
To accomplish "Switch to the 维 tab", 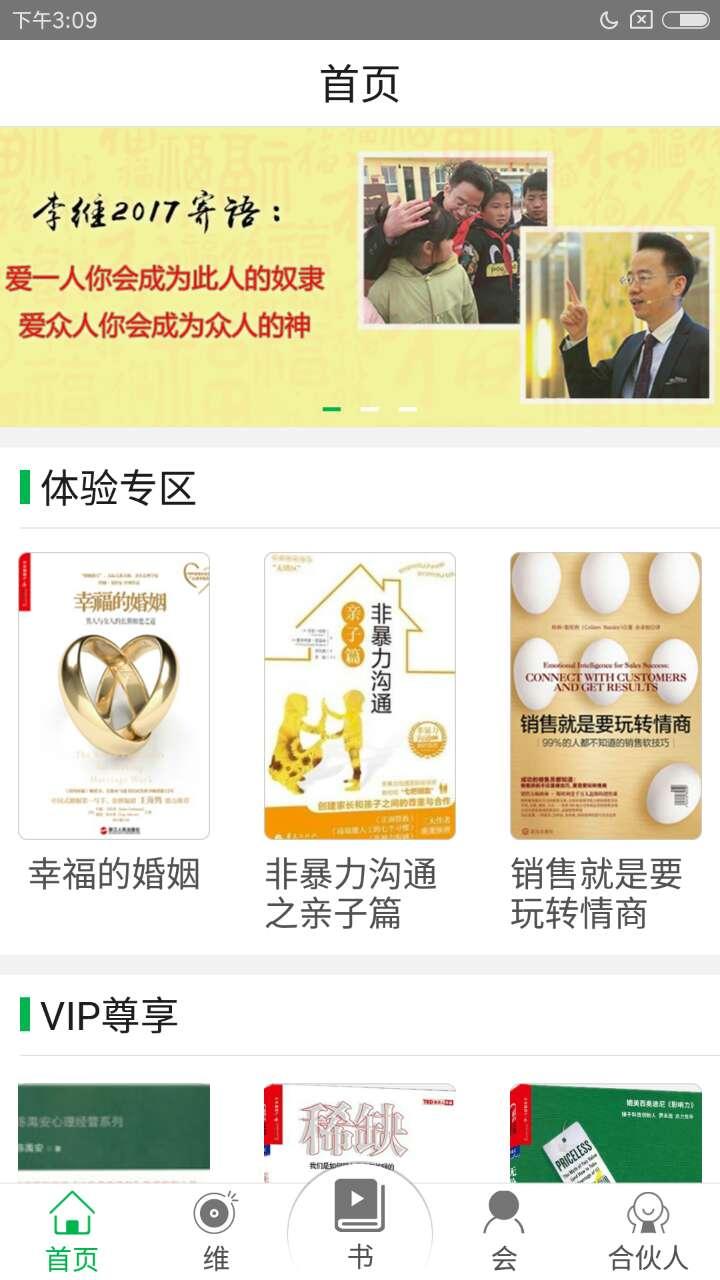I will 216,1231.
